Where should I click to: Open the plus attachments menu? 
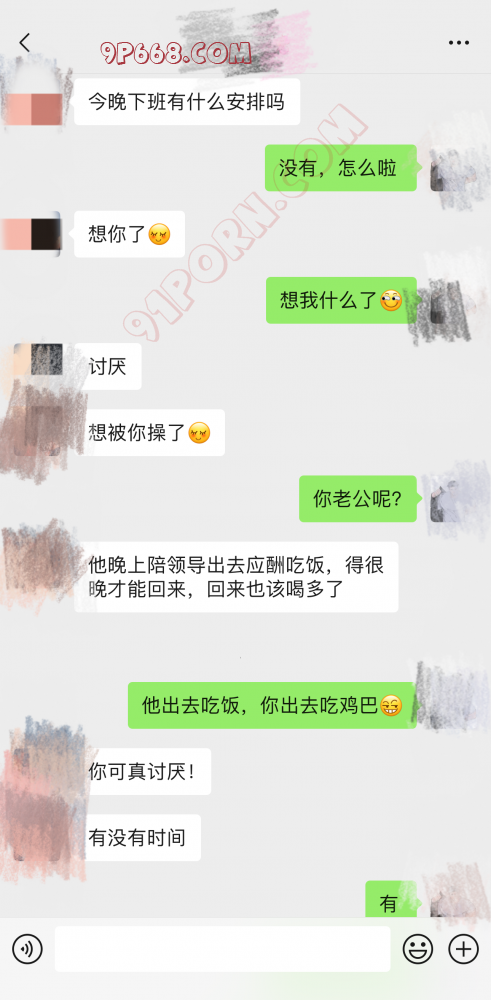[x=464, y=949]
